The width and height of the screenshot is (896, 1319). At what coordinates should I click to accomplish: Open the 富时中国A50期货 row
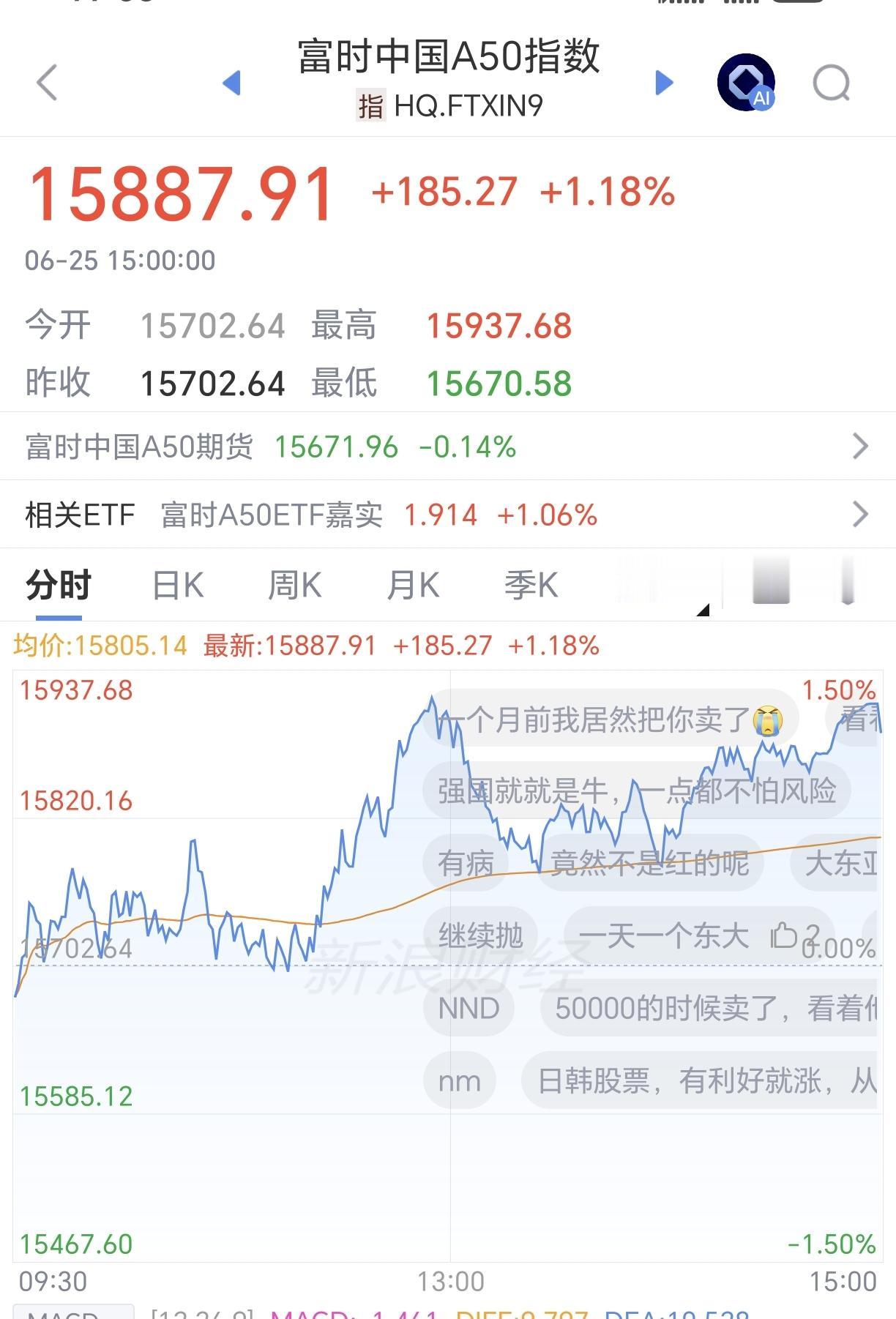coord(448,446)
